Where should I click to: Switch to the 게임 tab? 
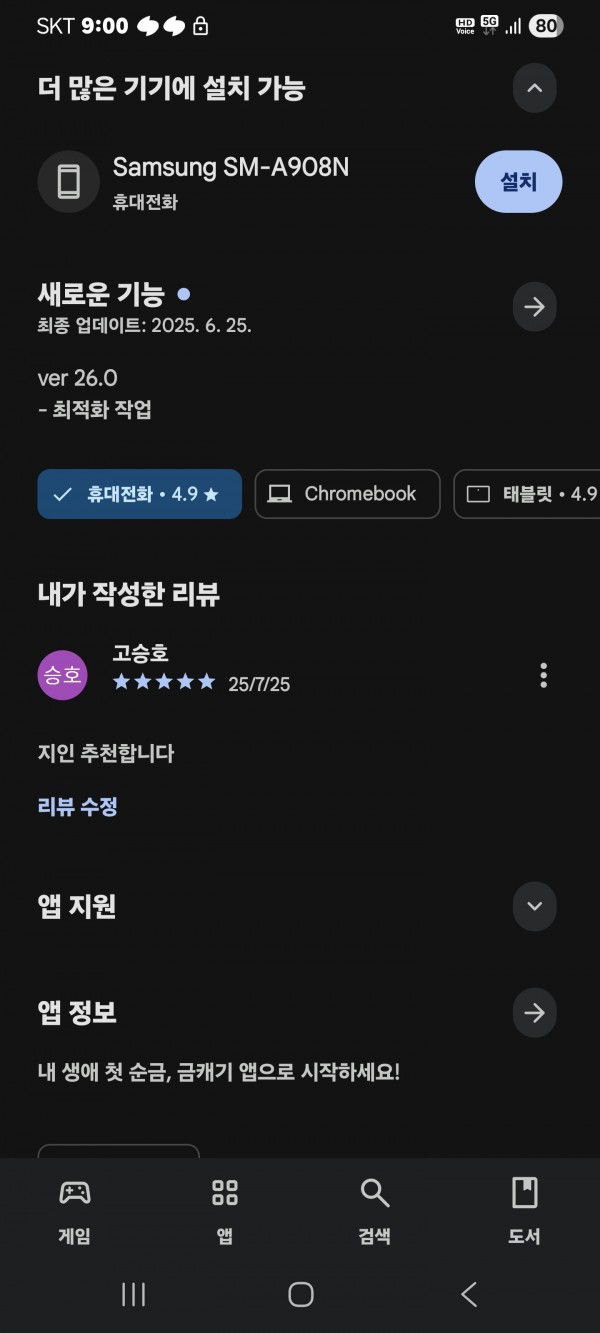[75, 1210]
